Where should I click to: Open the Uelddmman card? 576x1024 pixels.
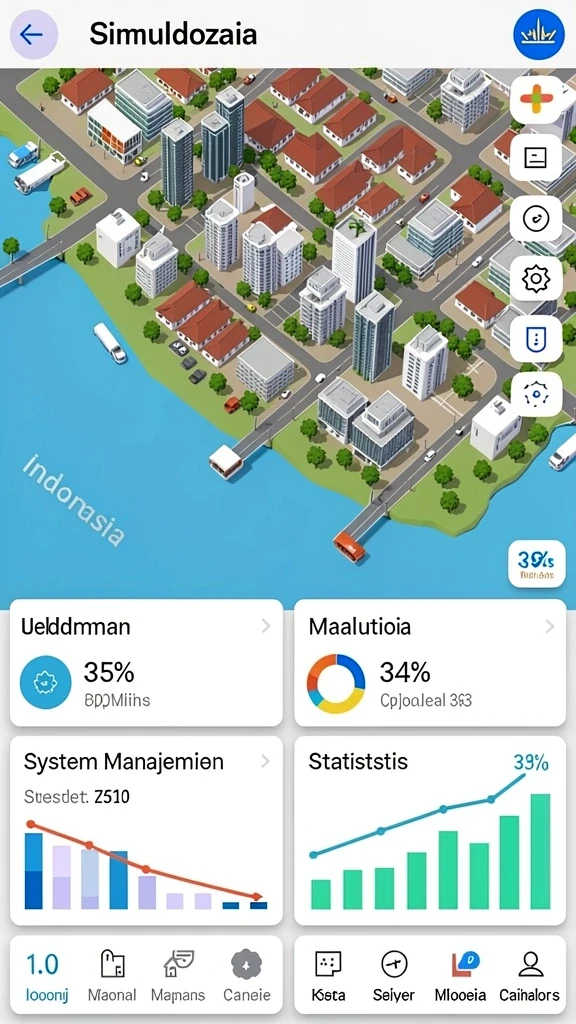coord(146,663)
